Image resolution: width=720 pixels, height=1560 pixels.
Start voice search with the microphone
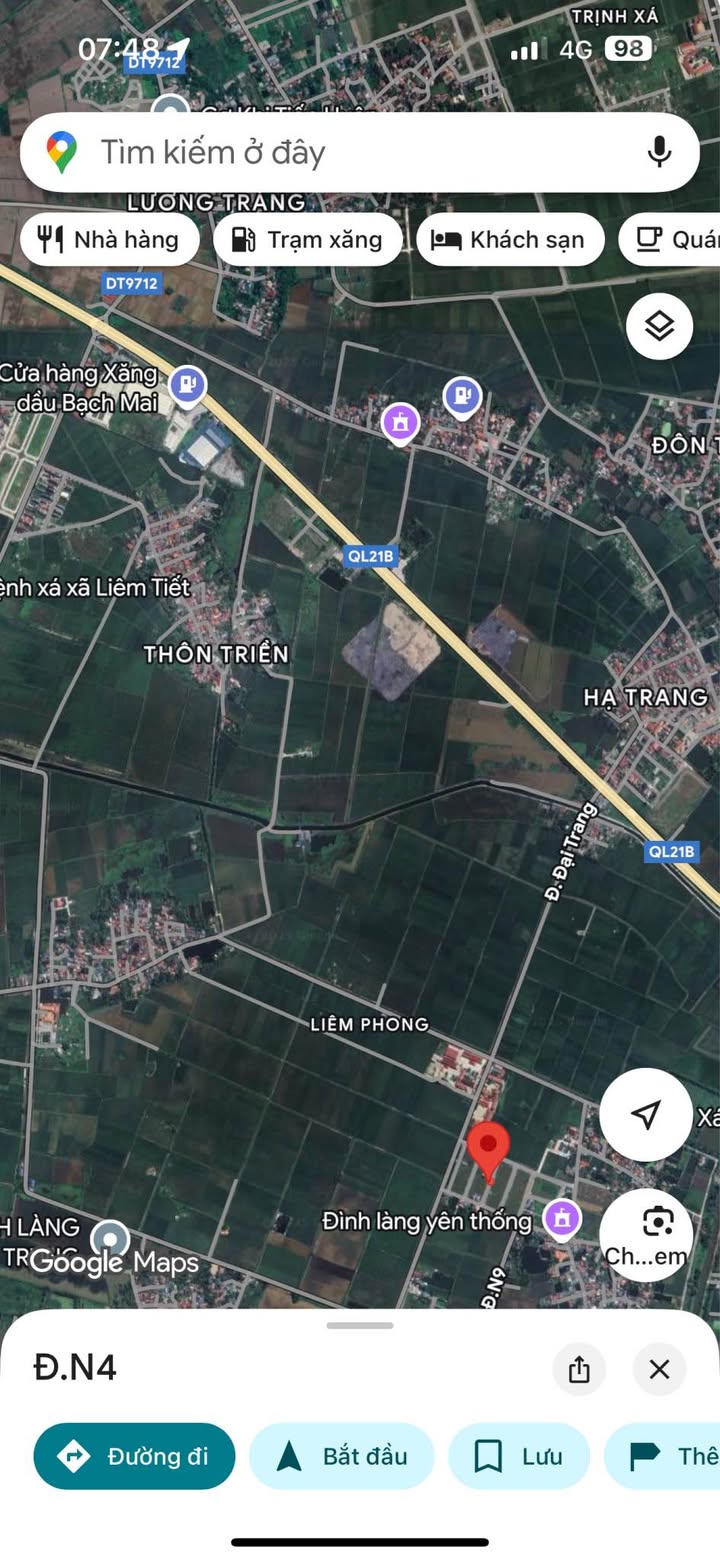658,152
